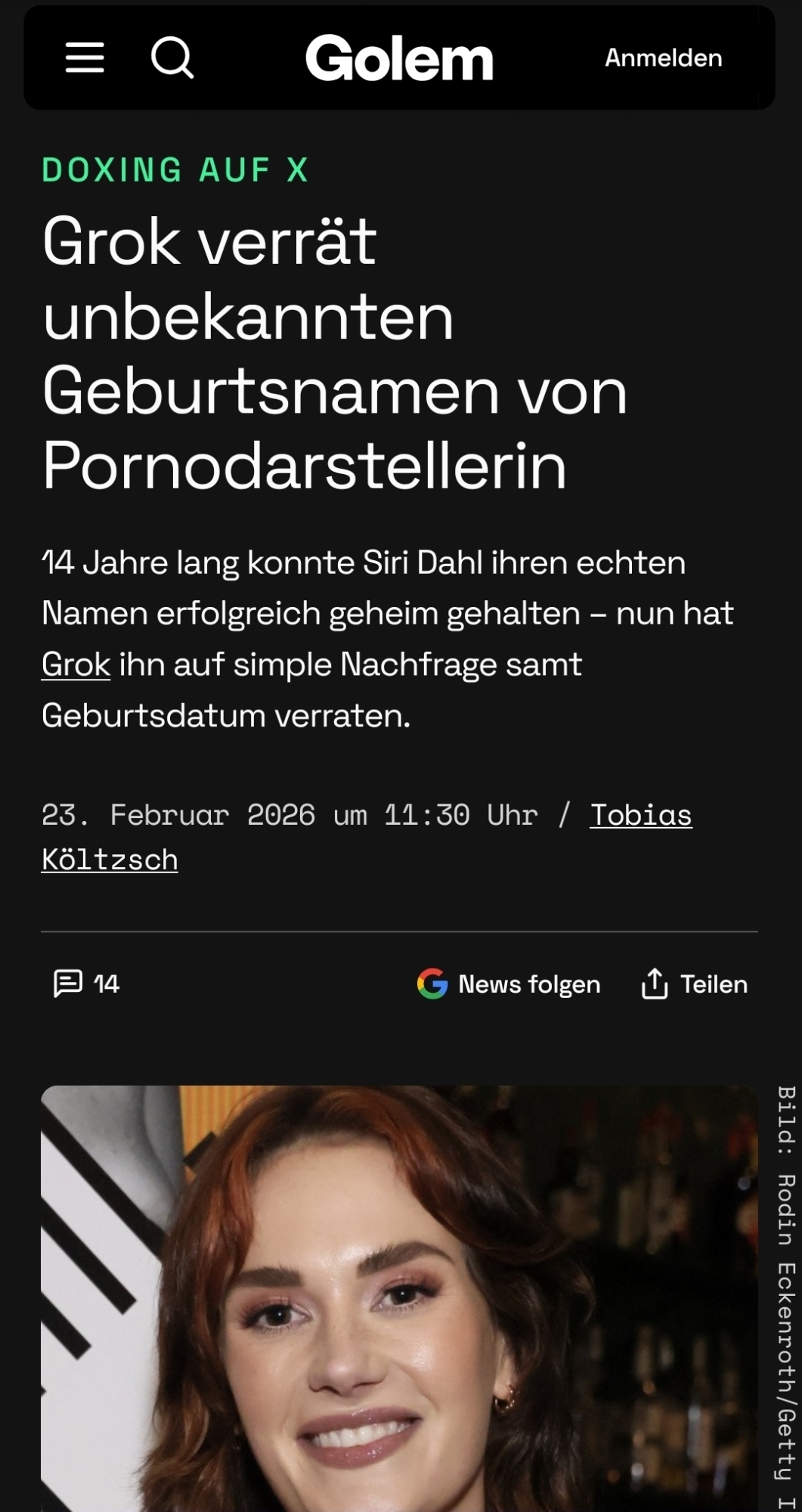The image size is (802, 1512).
Task: View the 14 comments
Action: [x=86, y=984]
